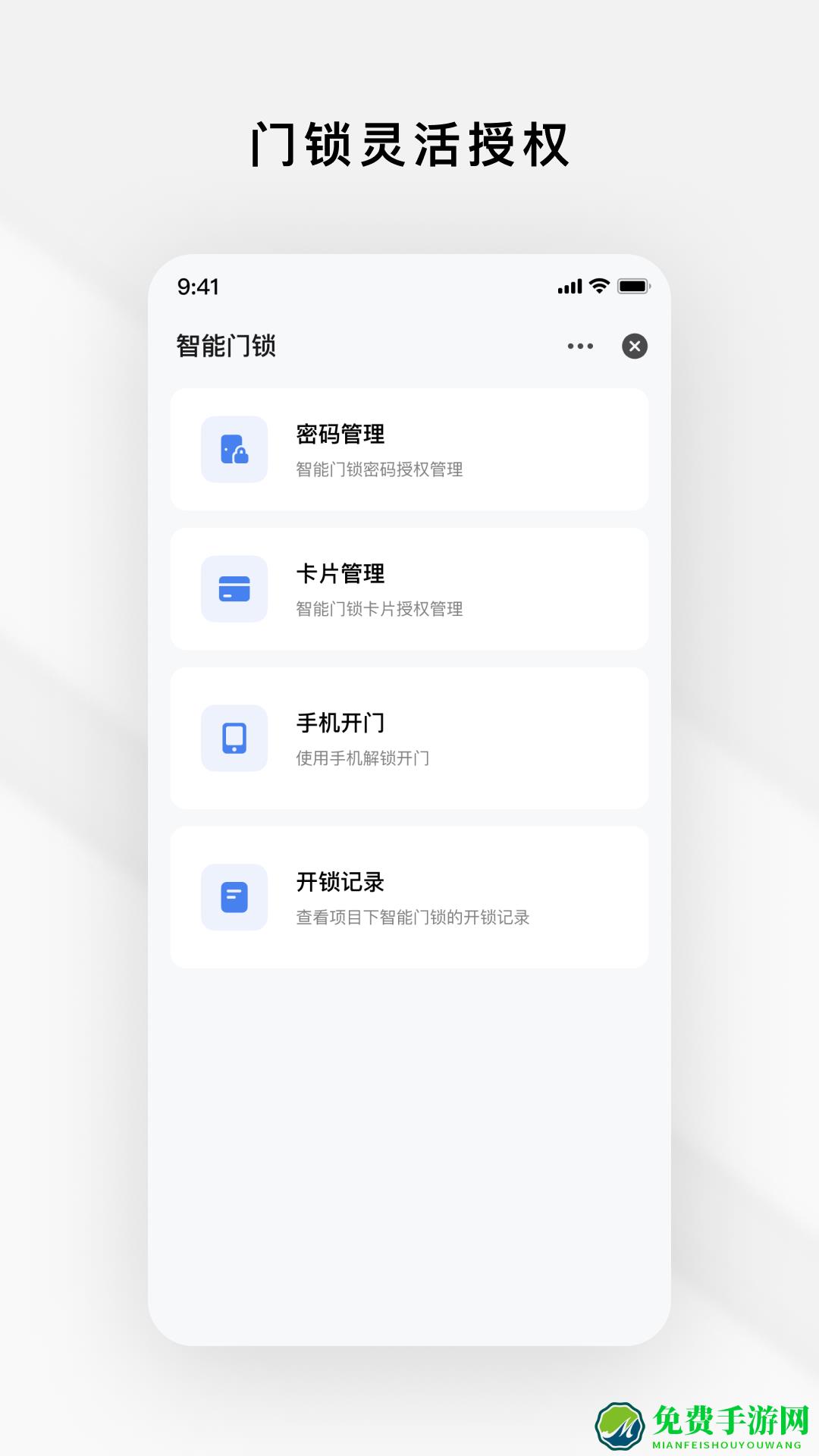Click the battery icon in status bar
This screenshot has height=1456, width=819.
[634, 287]
